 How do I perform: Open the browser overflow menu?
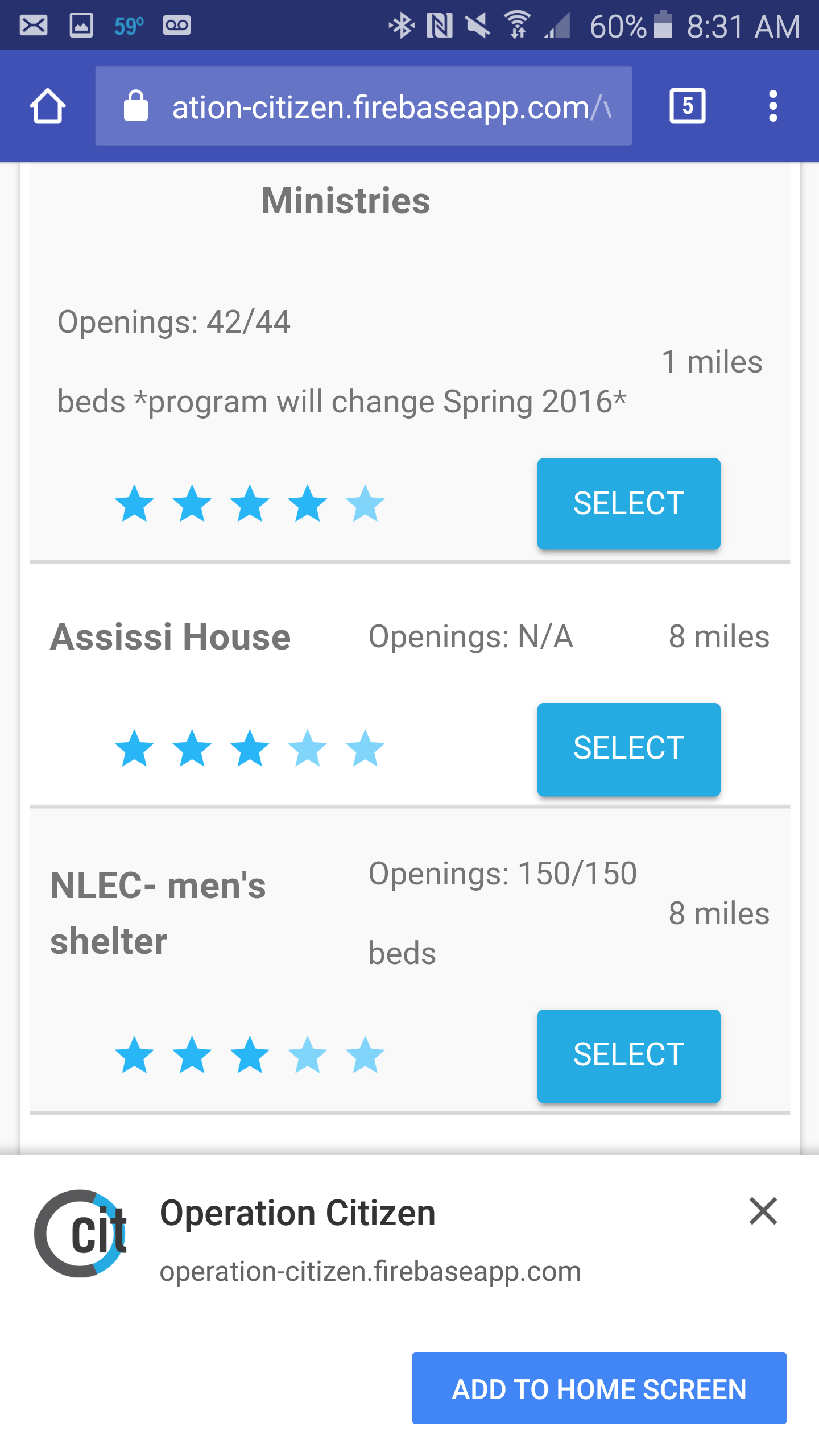[772, 106]
